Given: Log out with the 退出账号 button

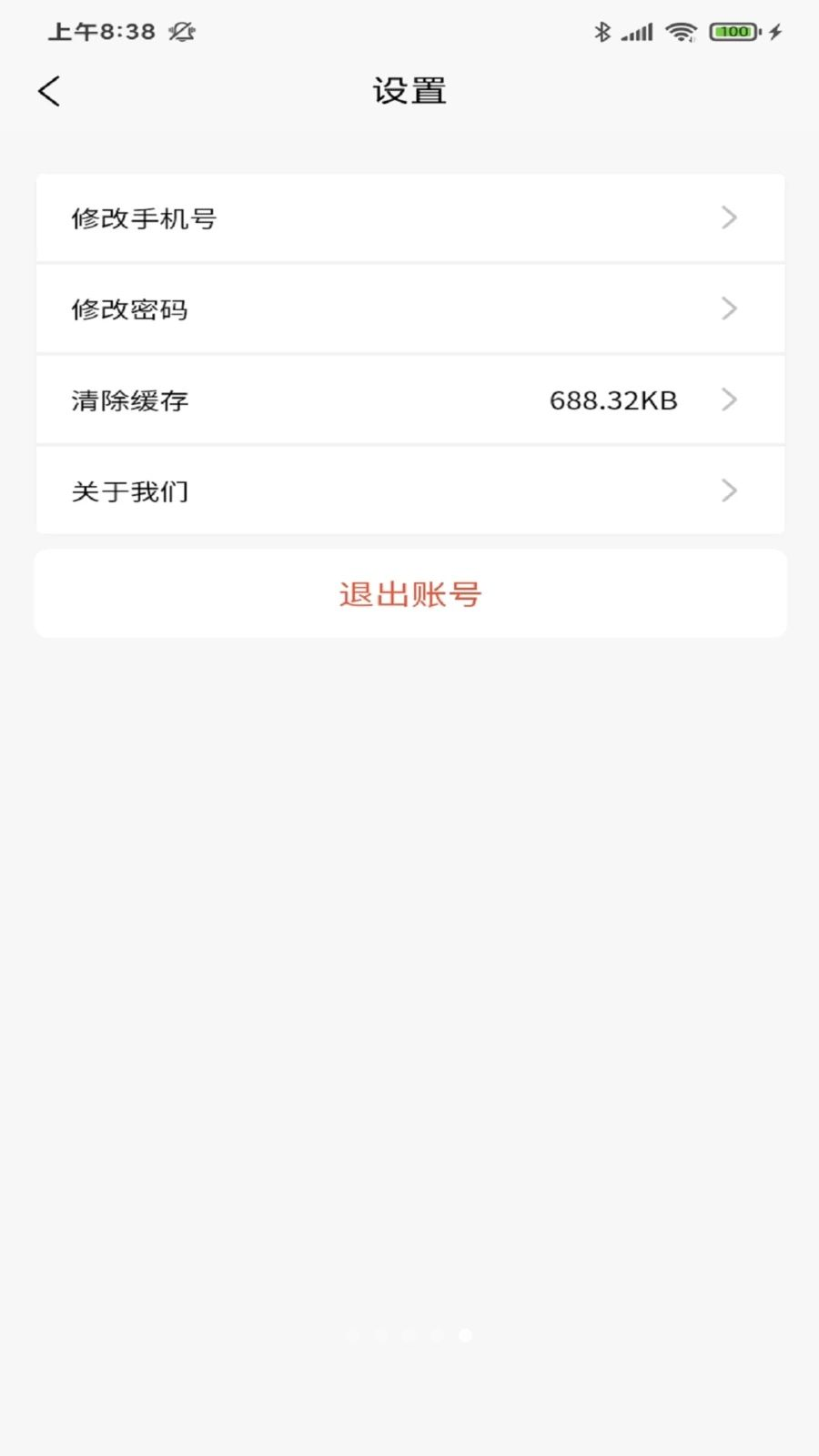Looking at the screenshot, I should pos(410,593).
